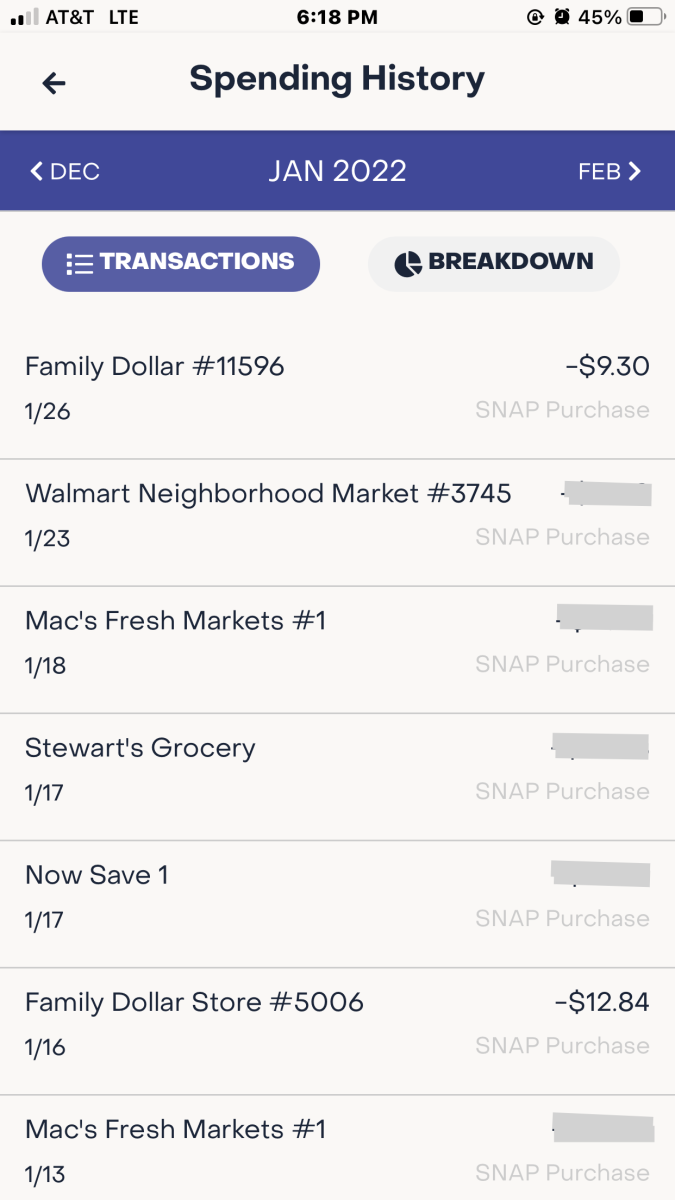Switch to the Transactions view
This screenshot has width=675, height=1200.
tap(181, 263)
